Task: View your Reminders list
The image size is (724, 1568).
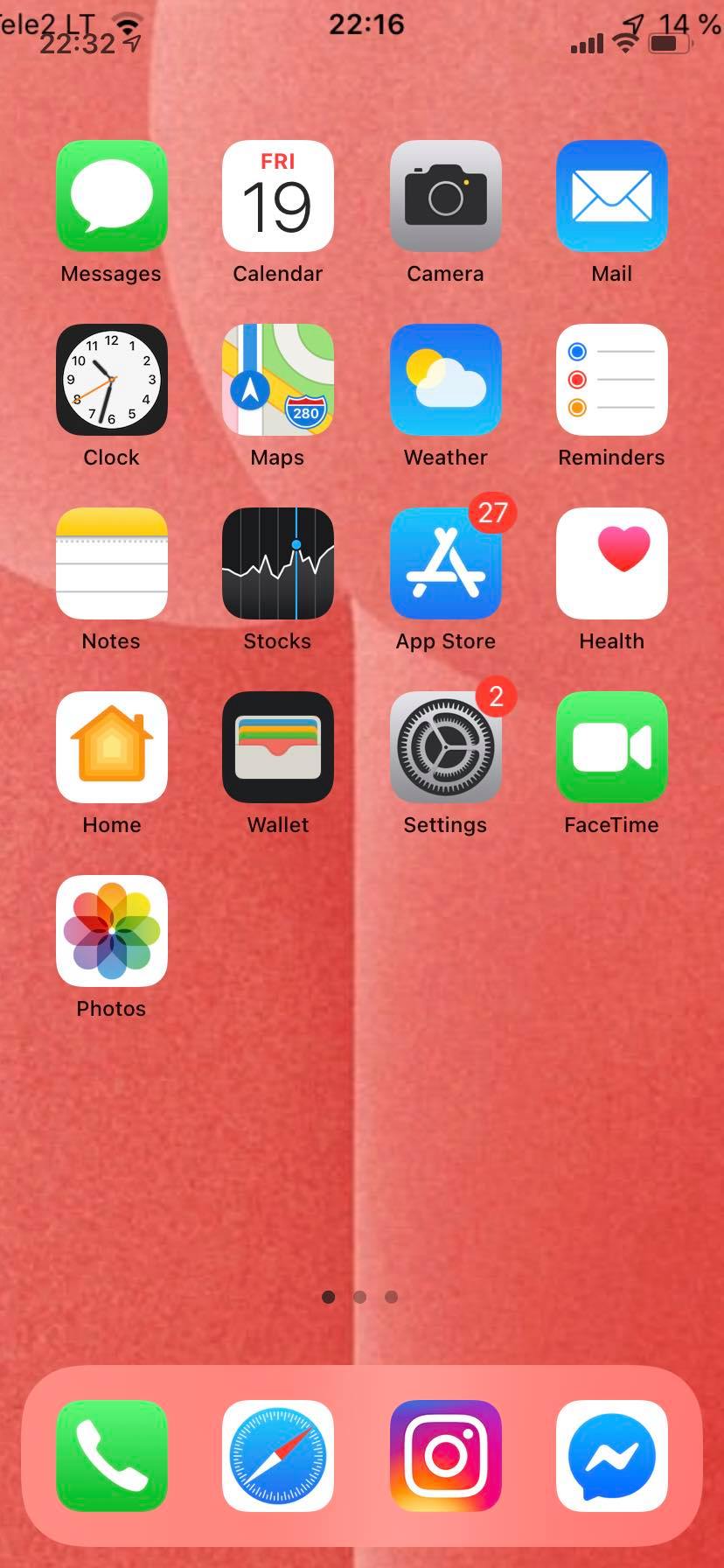Action: point(611,380)
